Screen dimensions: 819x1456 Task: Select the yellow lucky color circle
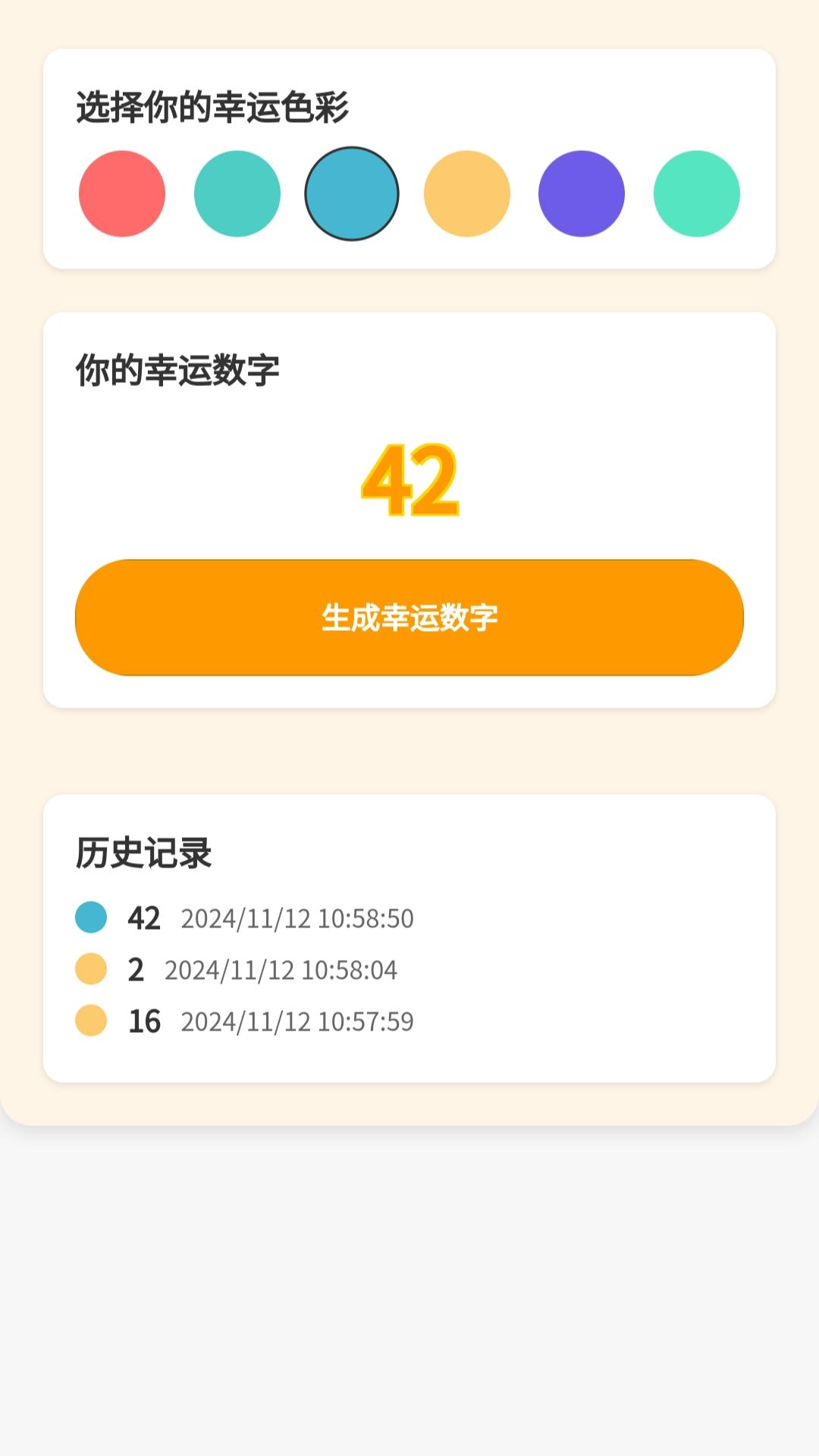(466, 194)
